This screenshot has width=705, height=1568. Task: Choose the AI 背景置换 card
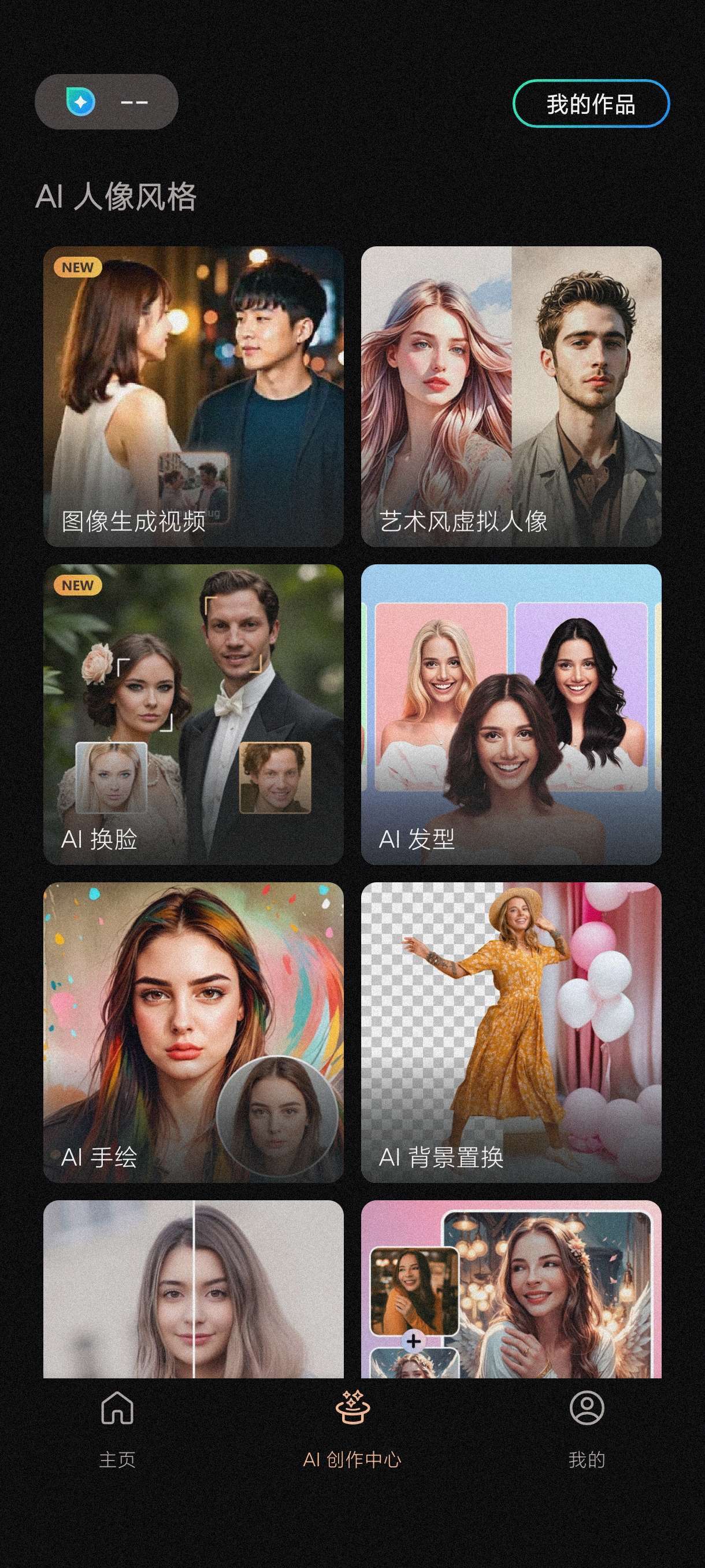click(511, 1033)
